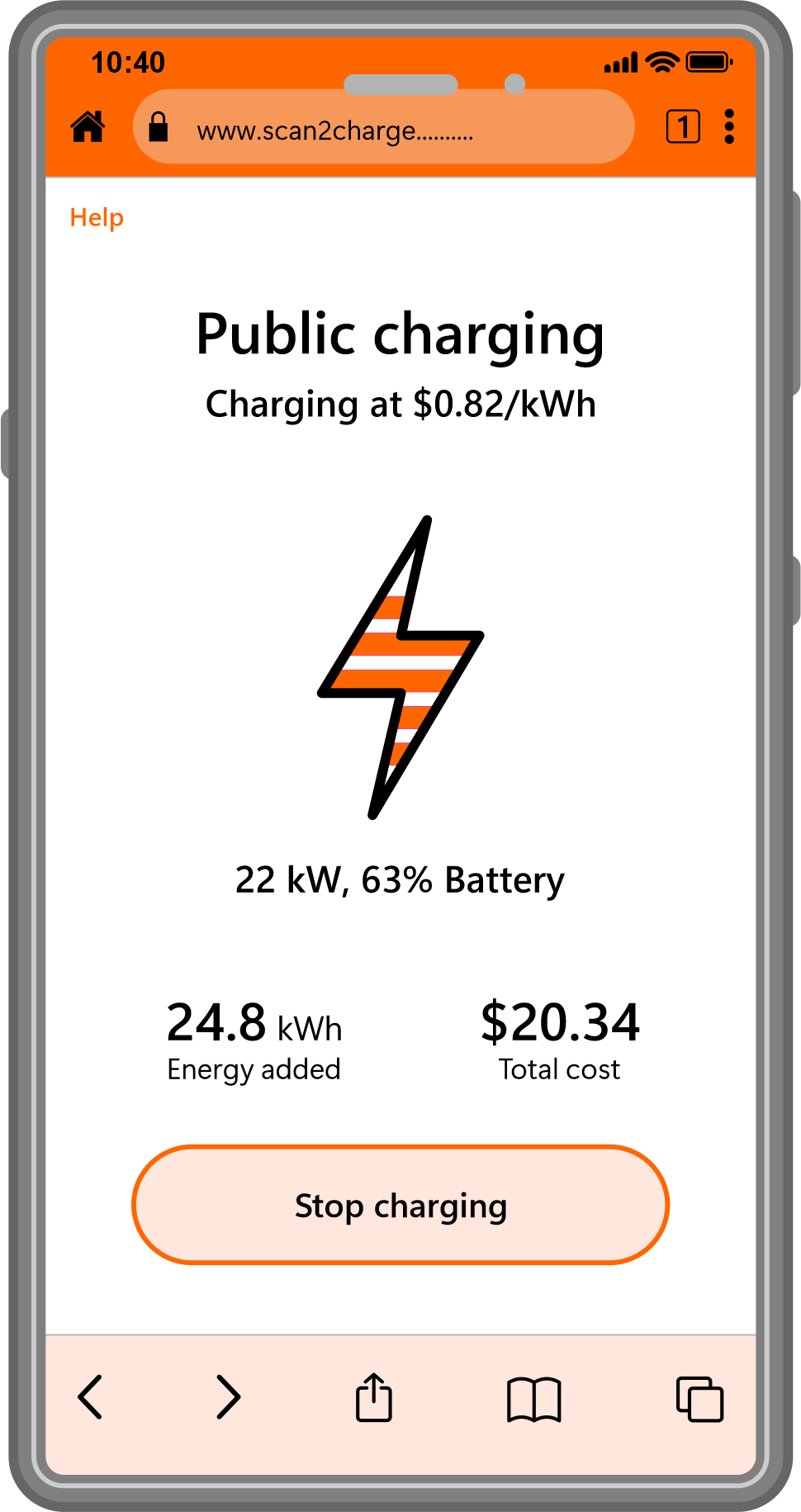Go forward to the next page

(x=229, y=1397)
